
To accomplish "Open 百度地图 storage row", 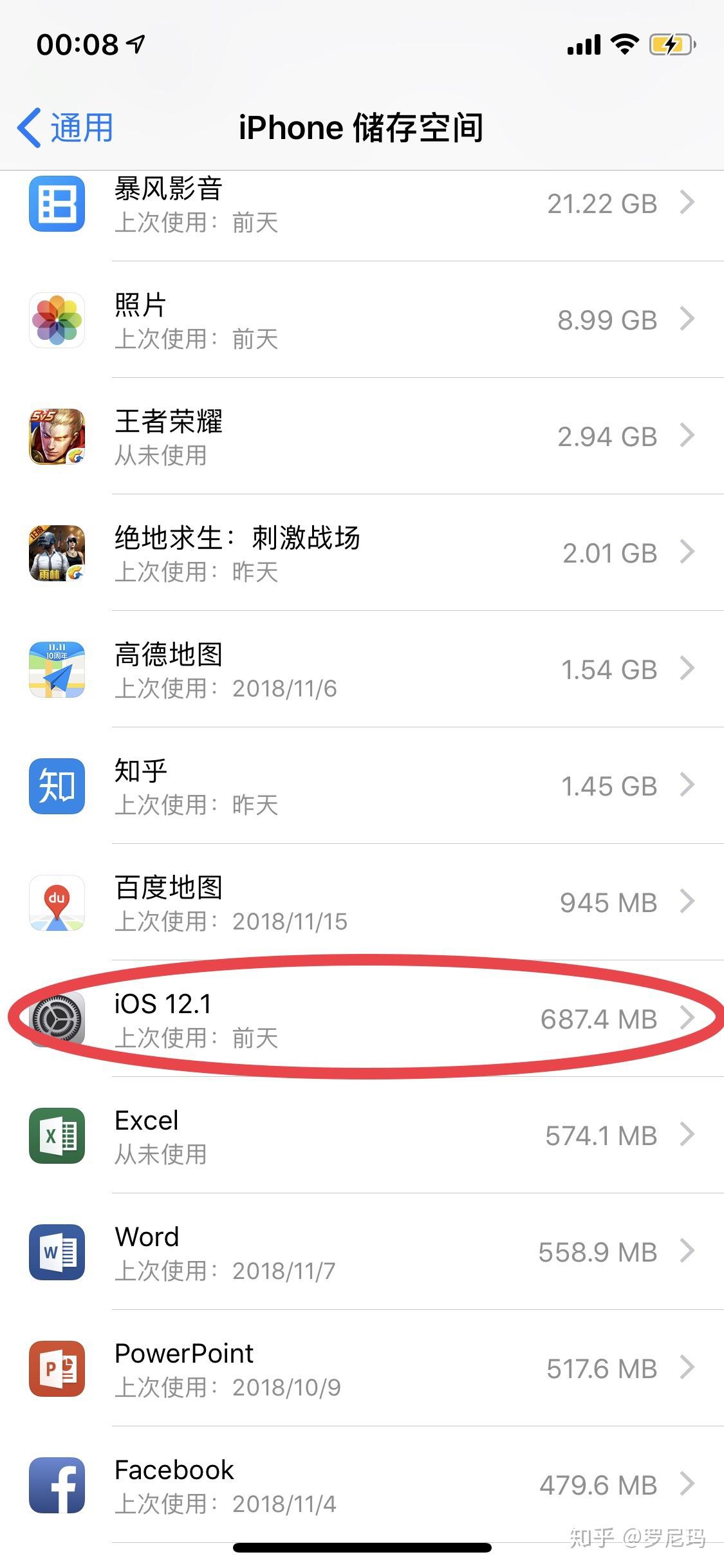I will coord(362,902).
